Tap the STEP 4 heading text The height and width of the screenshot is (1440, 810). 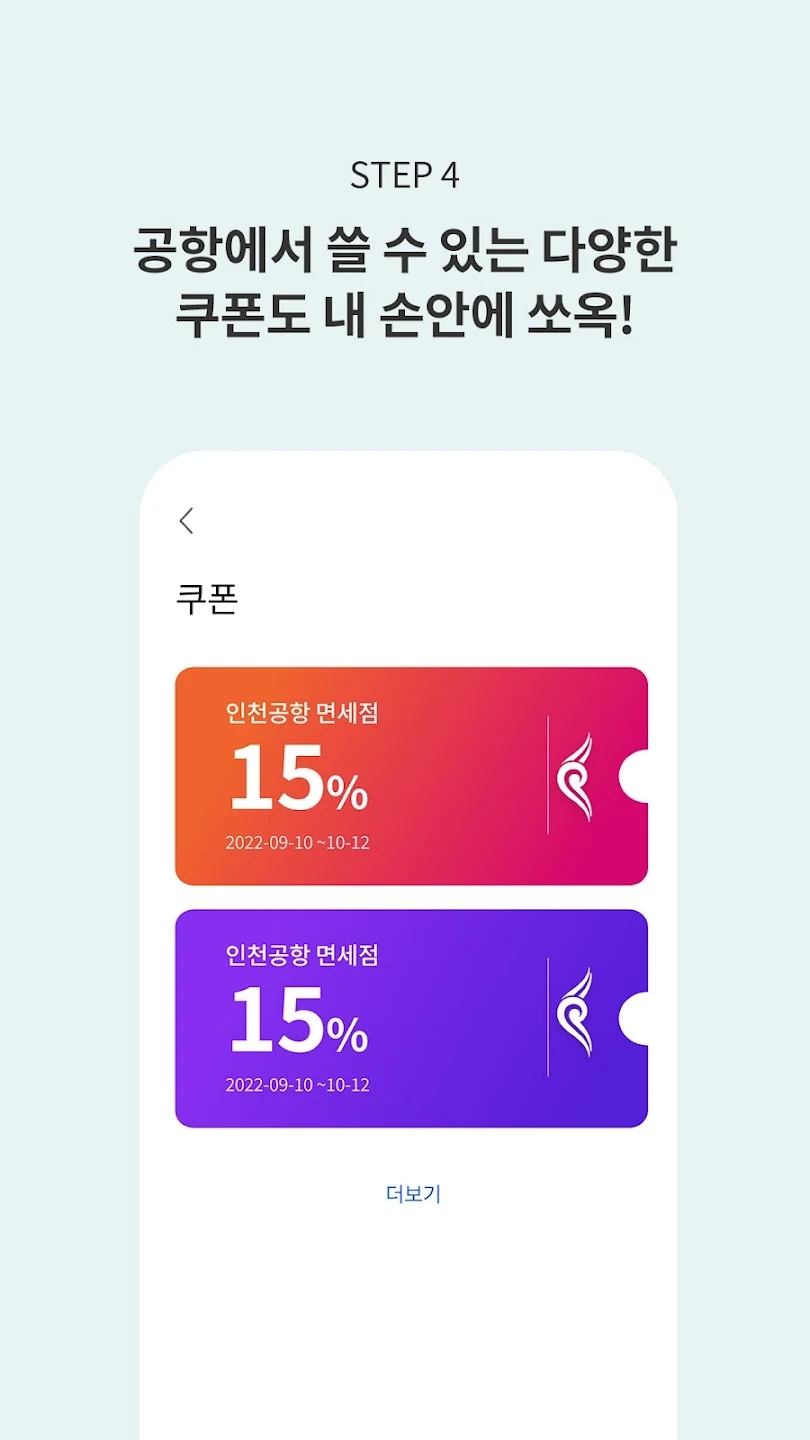[405, 172]
